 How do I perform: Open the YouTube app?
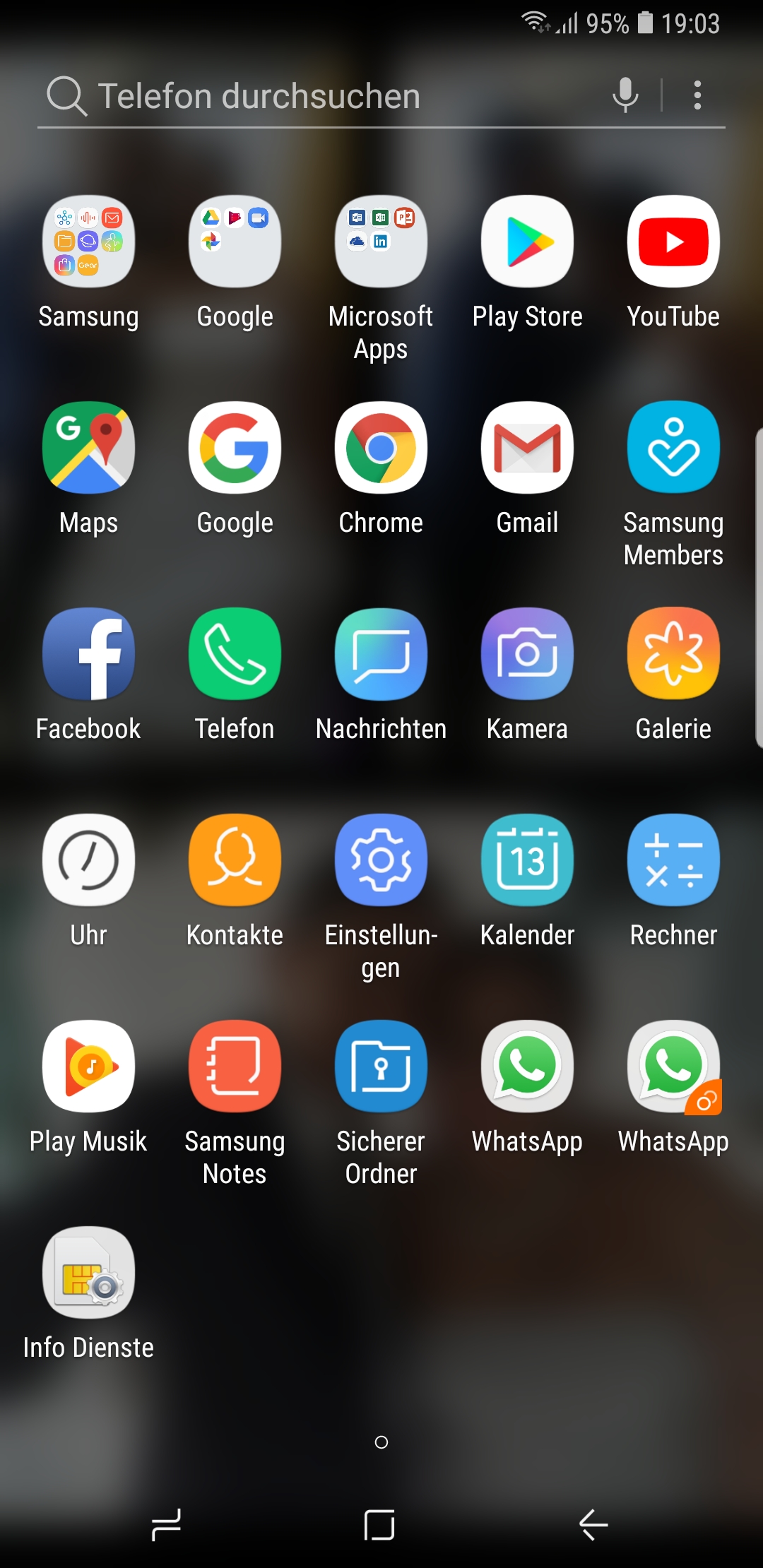coord(673,242)
